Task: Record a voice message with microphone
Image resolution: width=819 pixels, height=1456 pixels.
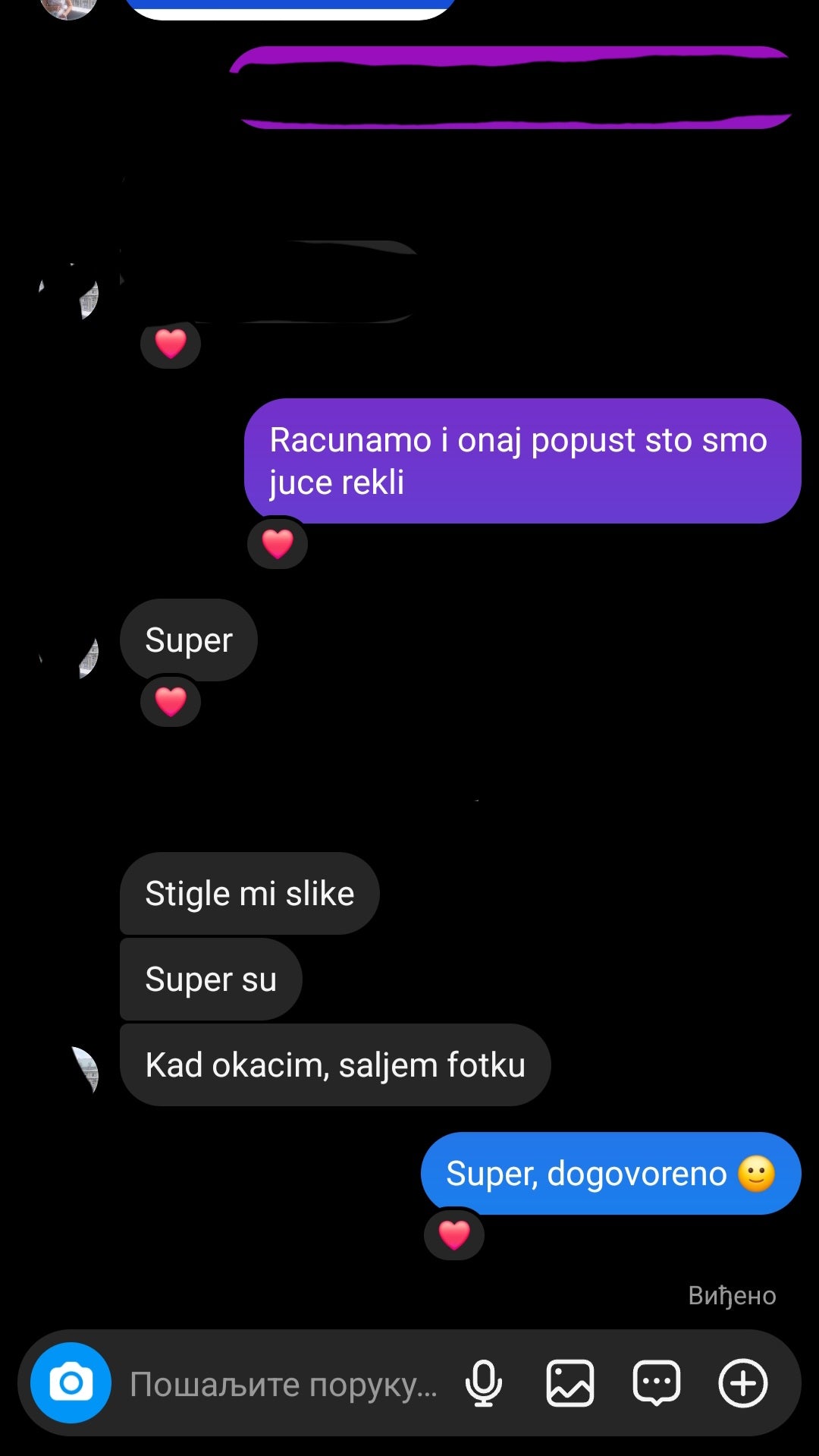Action: [x=483, y=1383]
